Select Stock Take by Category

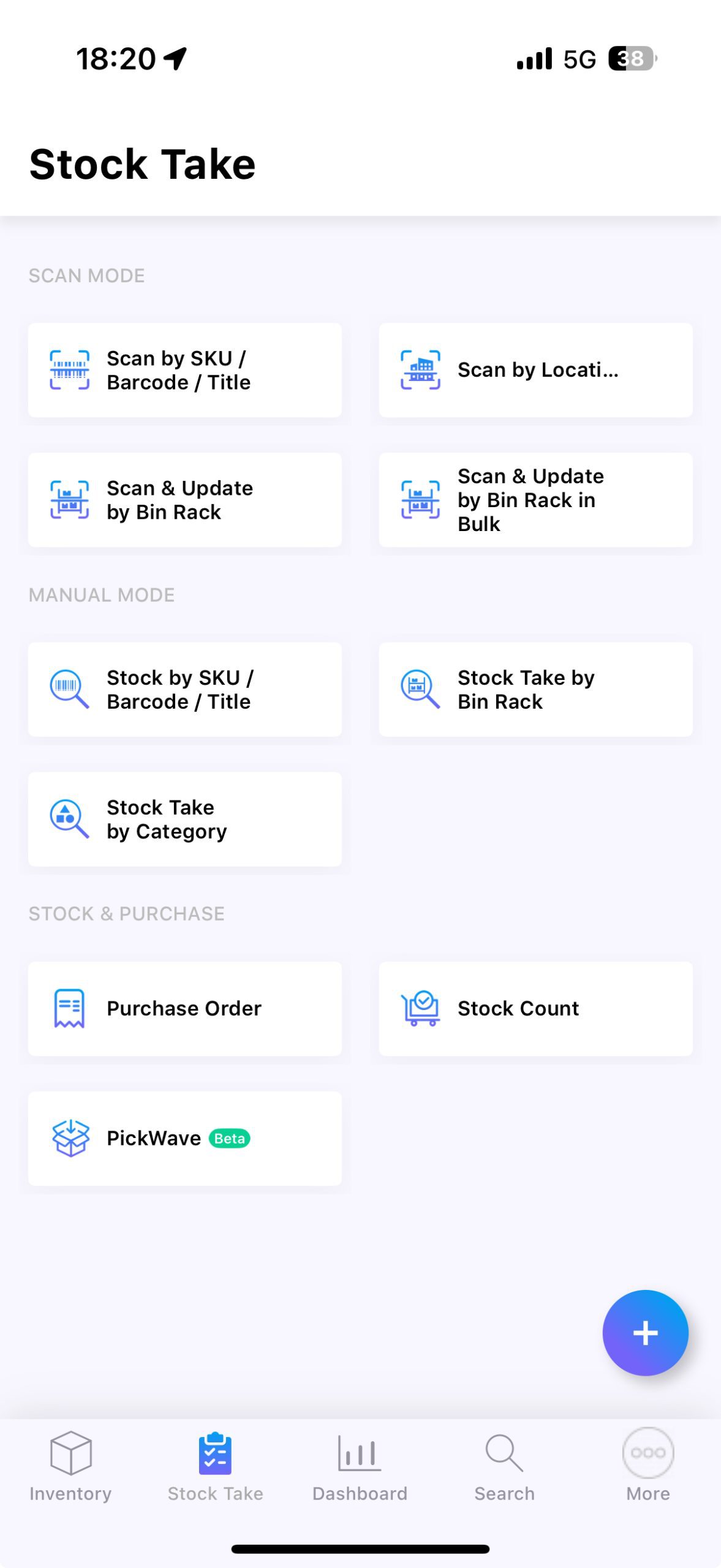pyautogui.click(x=184, y=819)
